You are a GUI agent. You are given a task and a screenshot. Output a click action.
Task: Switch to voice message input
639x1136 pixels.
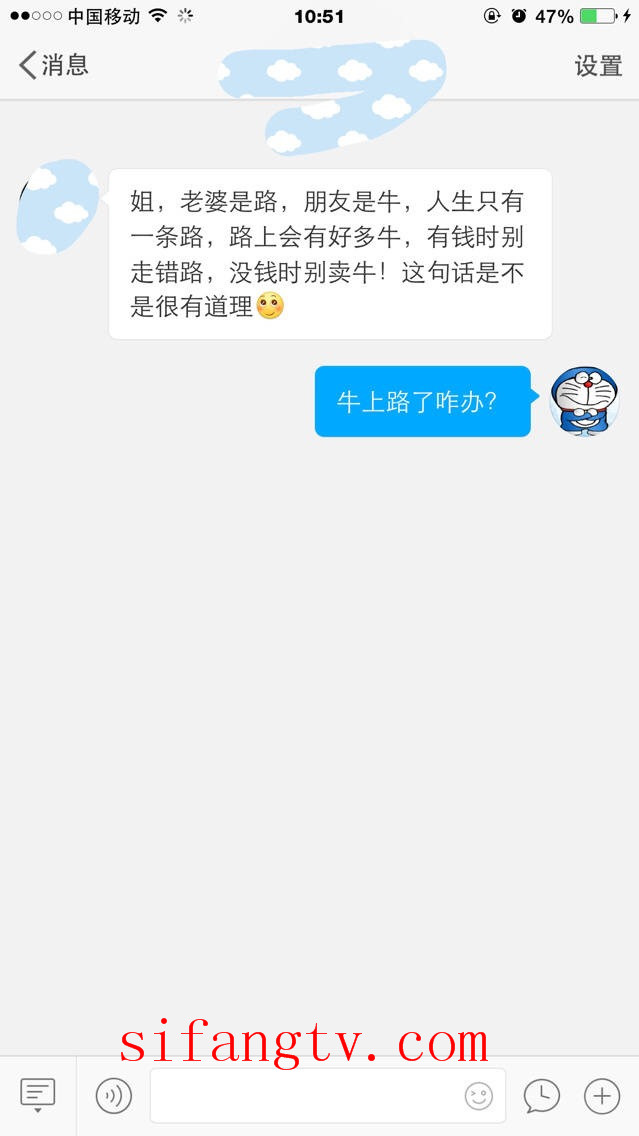(114, 1096)
